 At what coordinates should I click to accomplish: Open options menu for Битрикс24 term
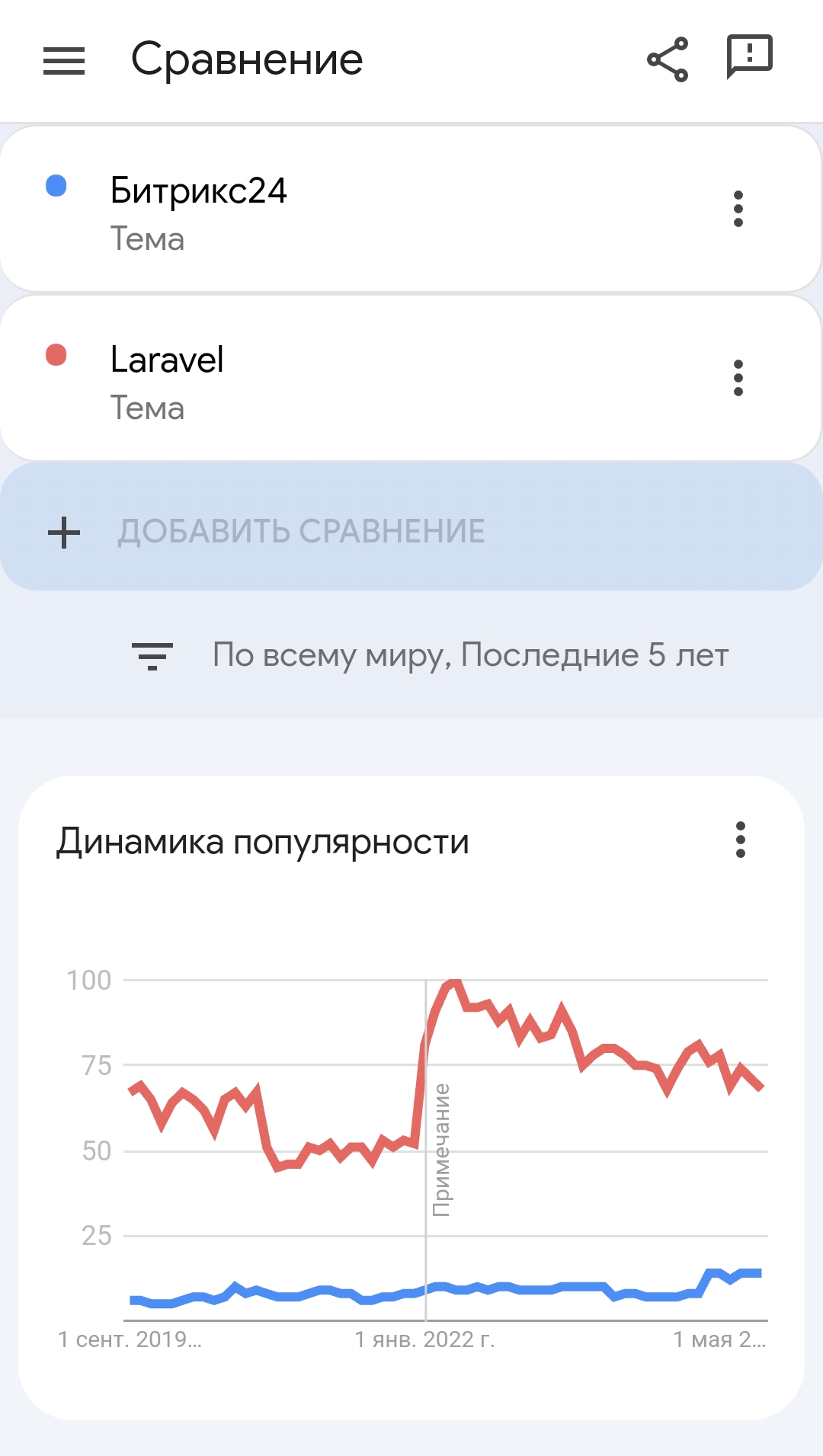738,209
